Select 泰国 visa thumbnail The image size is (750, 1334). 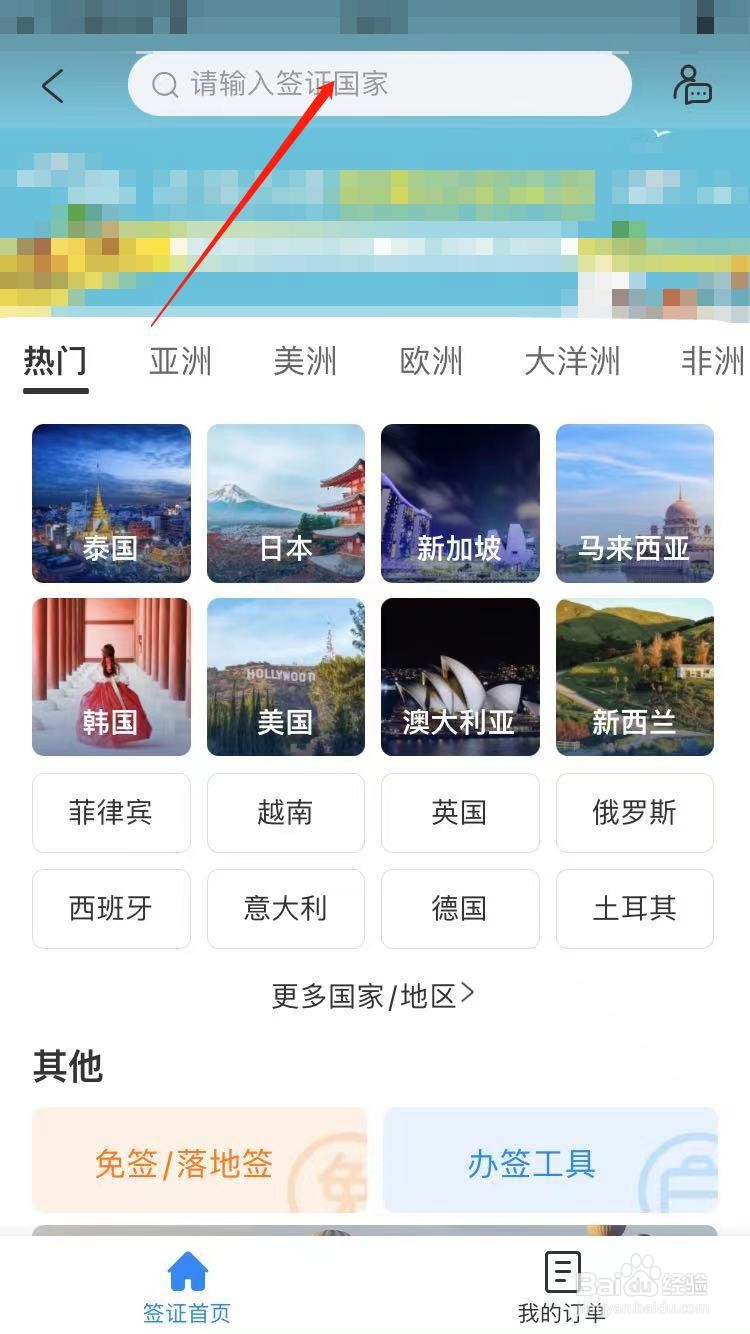110,503
